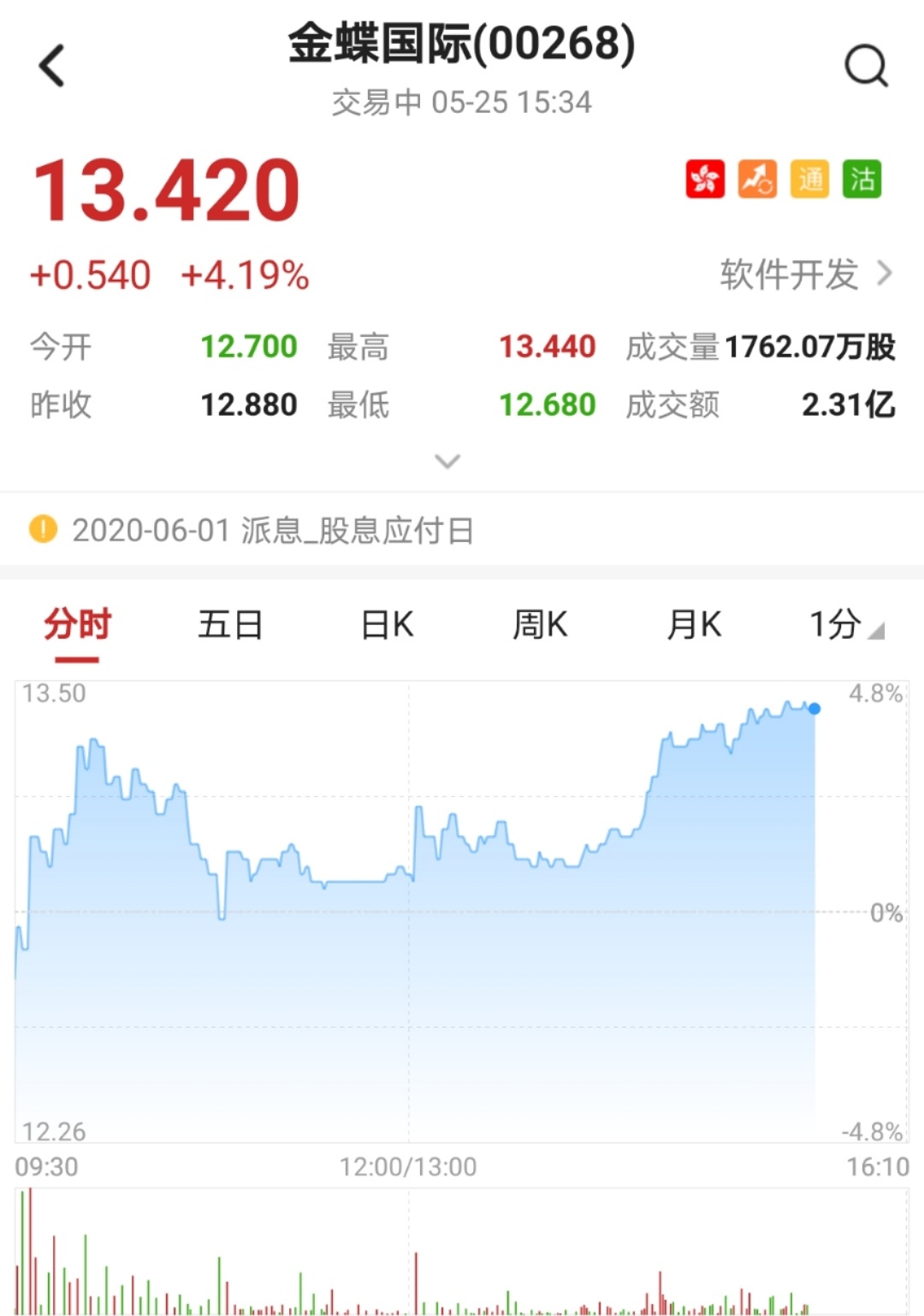The width and height of the screenshot is (924, 1316).
Task: Expand more quote details with the chevron
Action: coord(447,462)
